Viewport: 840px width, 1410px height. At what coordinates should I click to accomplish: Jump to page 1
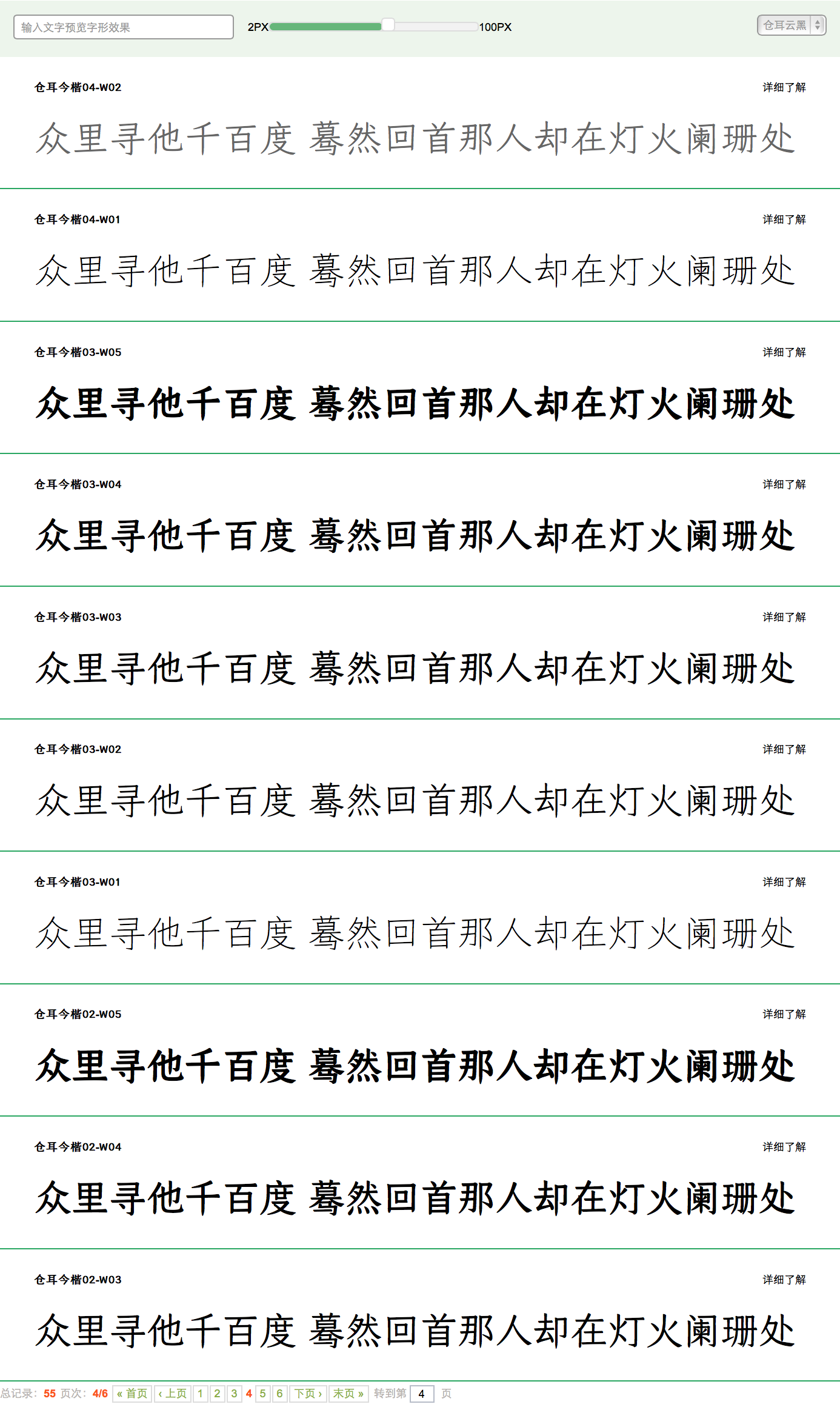pyautogui.click(x=200, y=1394)
